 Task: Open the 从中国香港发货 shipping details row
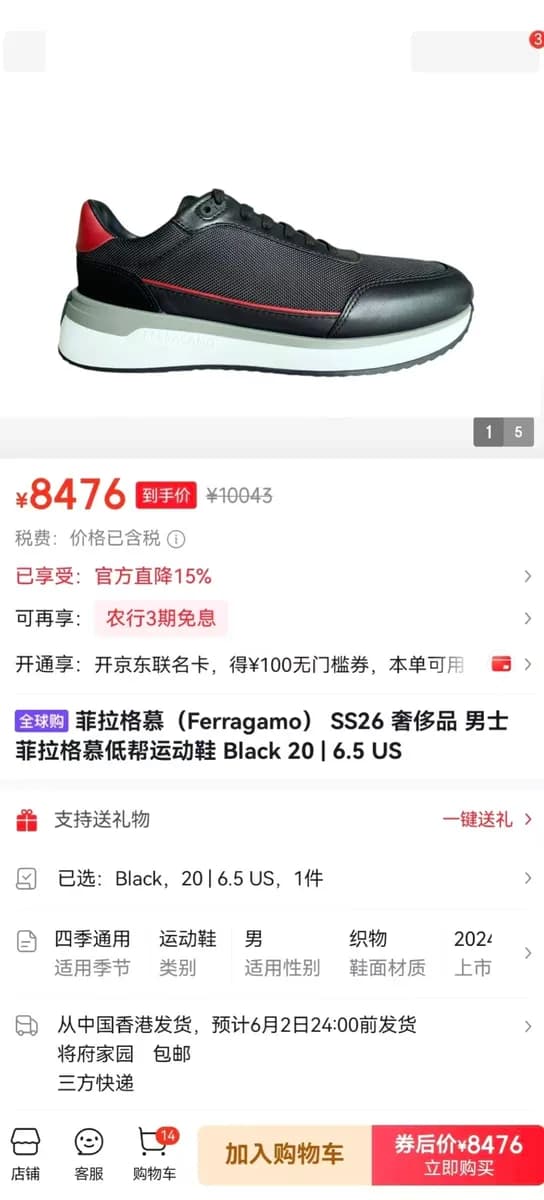click(272, 1053)
